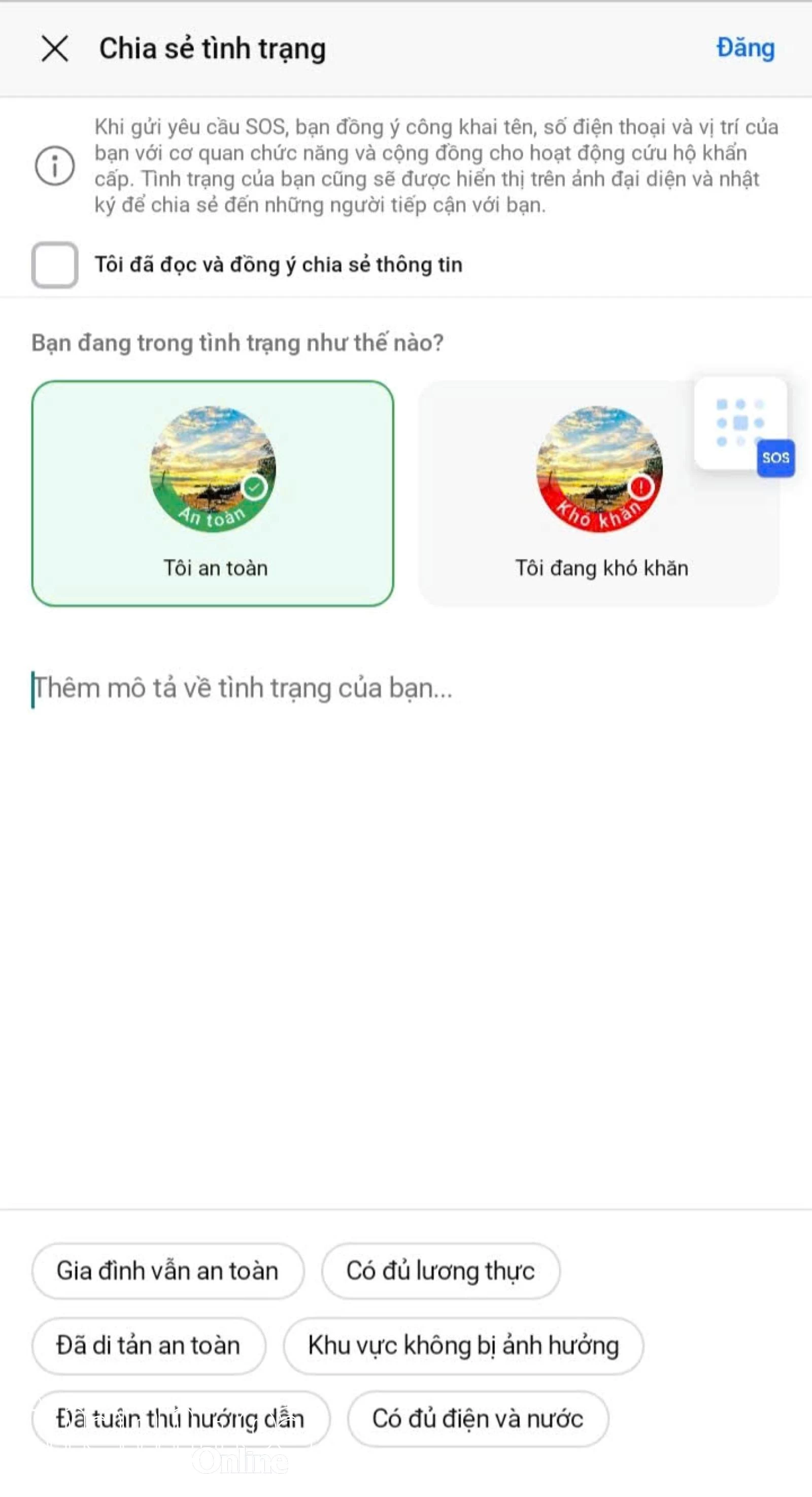This screenshot has width=812, height=1497.
Task: Tap Khu vực không bị ảnh hưởng chip
Action: (463, 1345)
